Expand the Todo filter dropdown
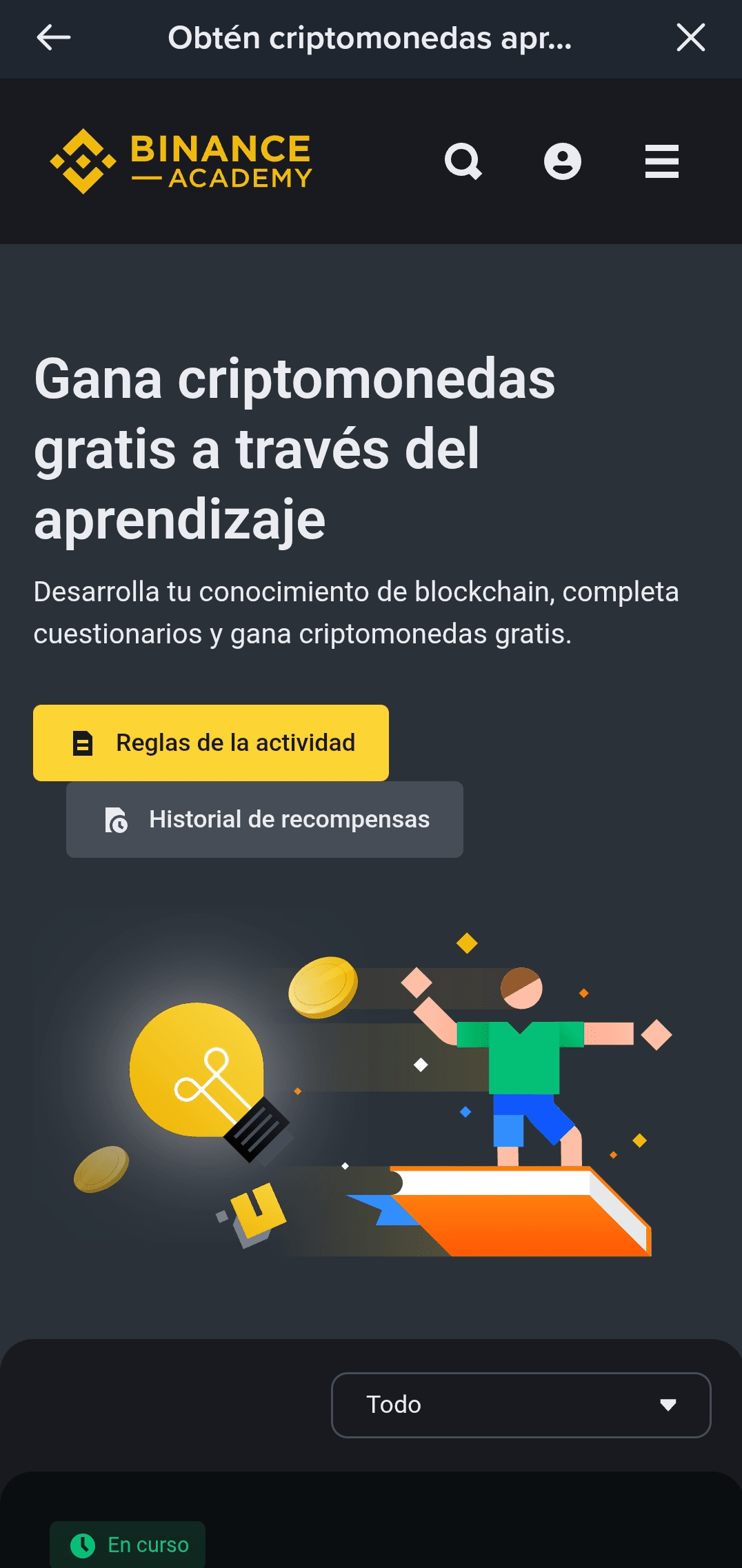 [521, 1405]
